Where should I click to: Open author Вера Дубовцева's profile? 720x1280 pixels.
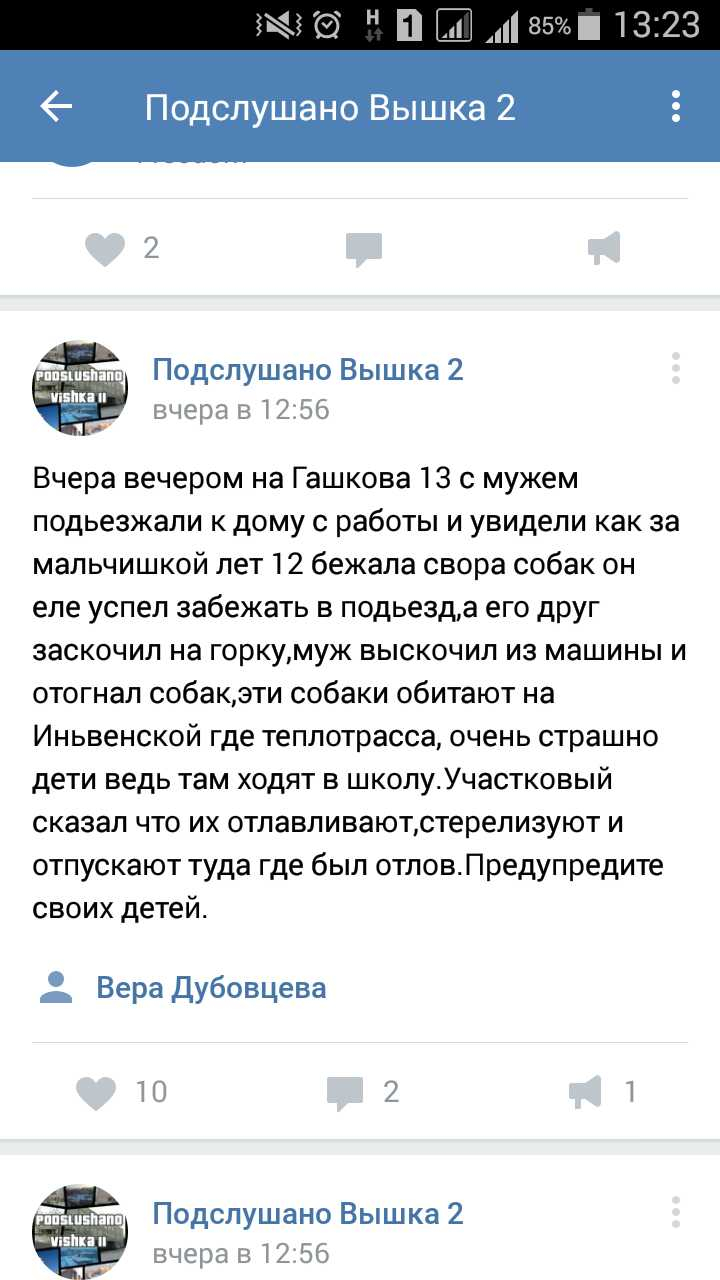coord(211,988)
